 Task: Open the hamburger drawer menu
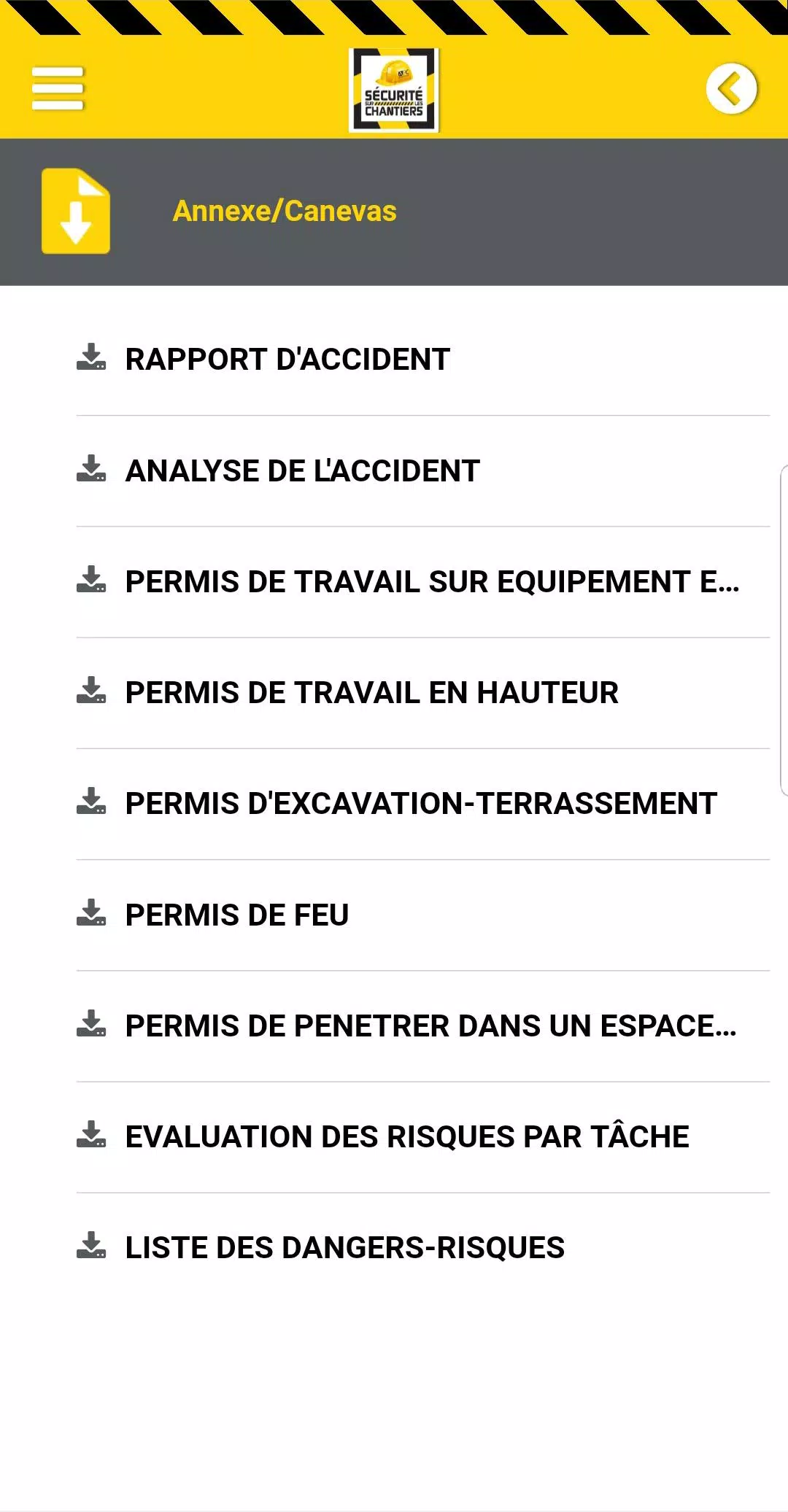point(58,89)
